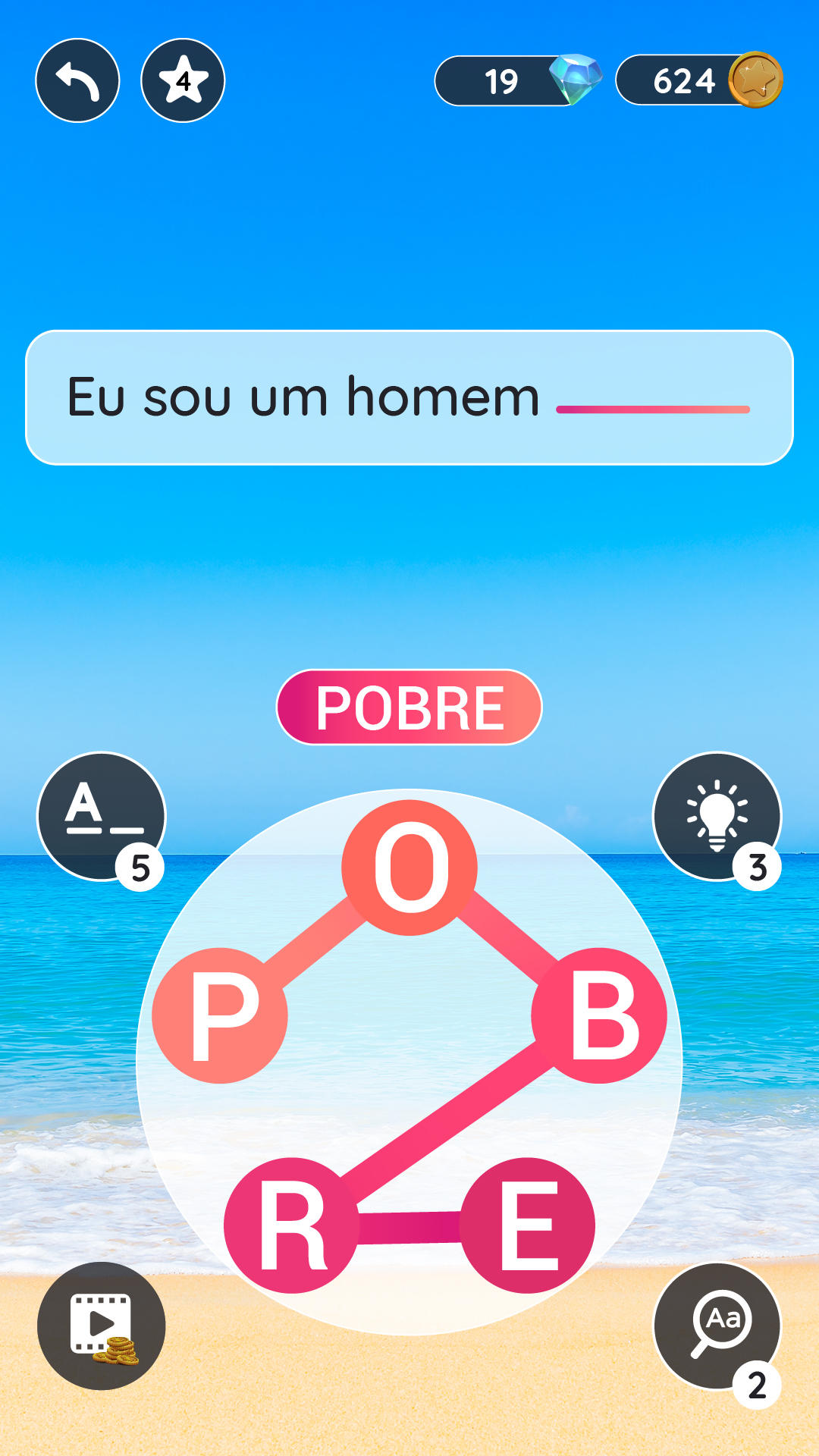This screenshot has width=819, height=1456.
Task: Hit the letter E in the wheel
Action: pos(528,1225)
